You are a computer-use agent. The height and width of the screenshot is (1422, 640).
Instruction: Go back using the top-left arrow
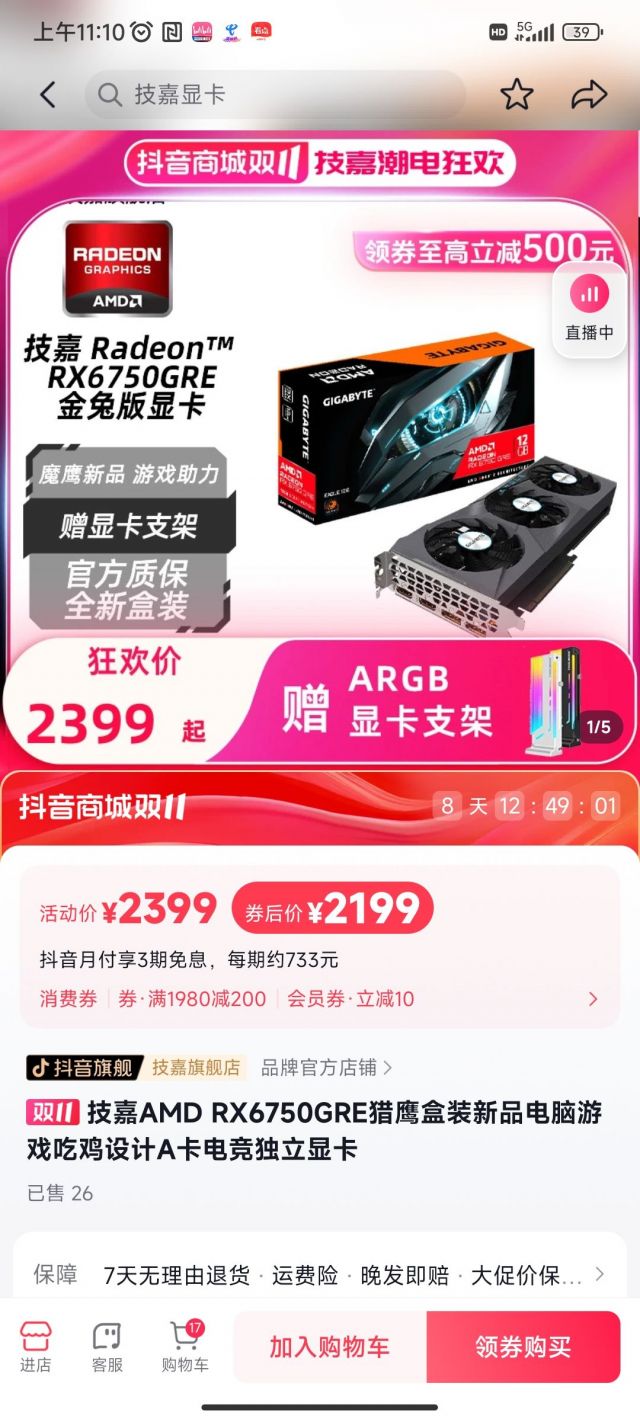click(47, 95)
